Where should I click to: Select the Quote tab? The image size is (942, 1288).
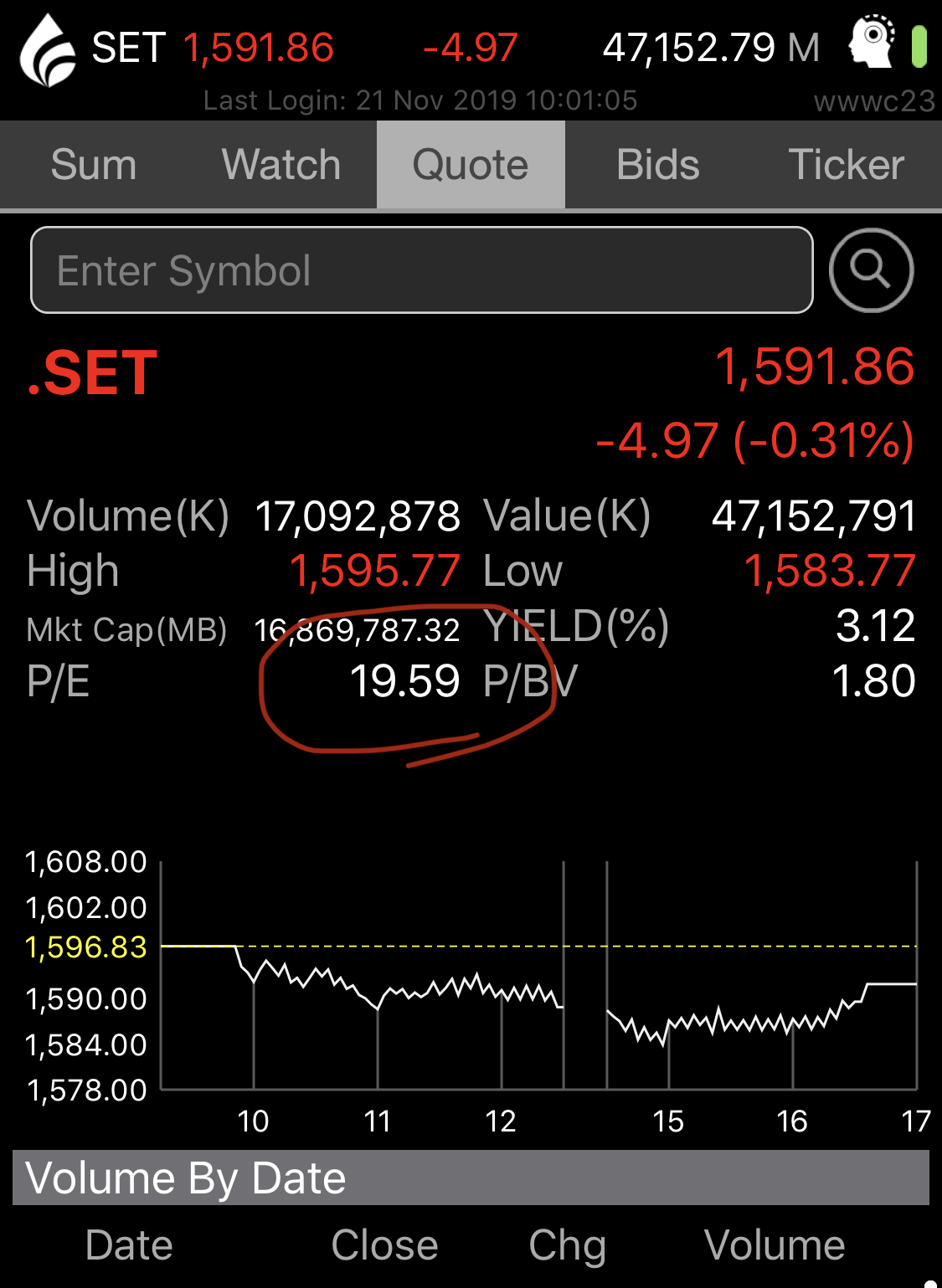pyautogui.click(x=471, y=165)
